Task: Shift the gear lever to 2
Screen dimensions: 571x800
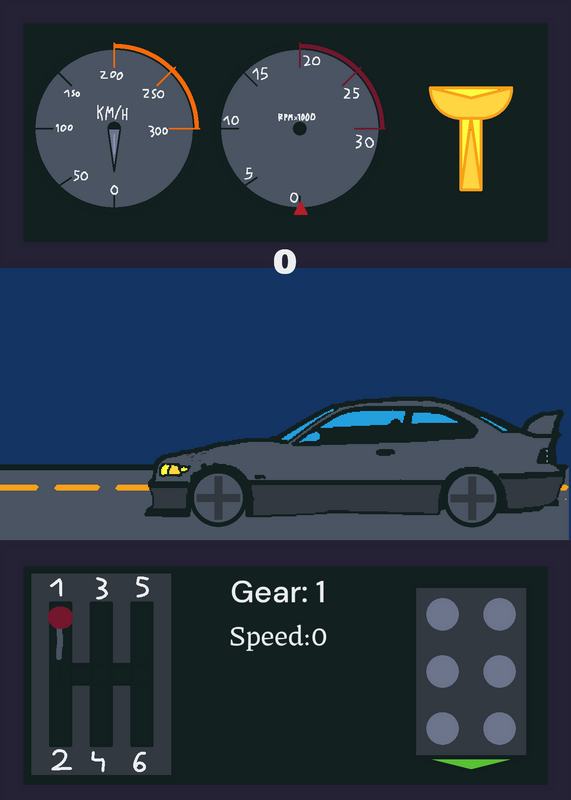Action: (61, 760)
